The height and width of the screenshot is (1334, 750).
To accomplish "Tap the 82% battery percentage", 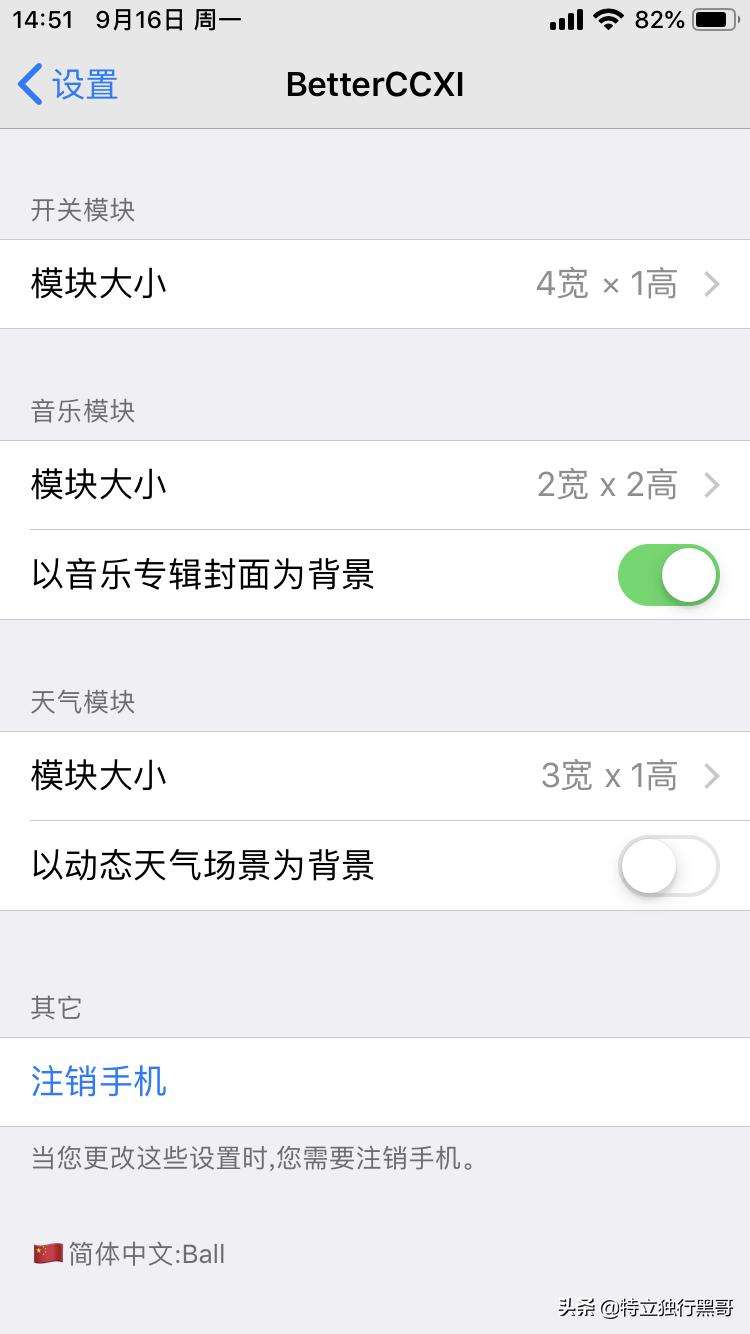I will 655,18.
